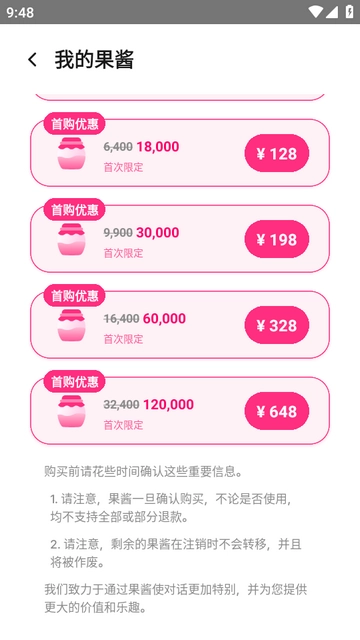Image resolution: width=360 pixels, height=640 pixels.
Task: Buy 18,000 jam for ¥128
Action: 277,153
